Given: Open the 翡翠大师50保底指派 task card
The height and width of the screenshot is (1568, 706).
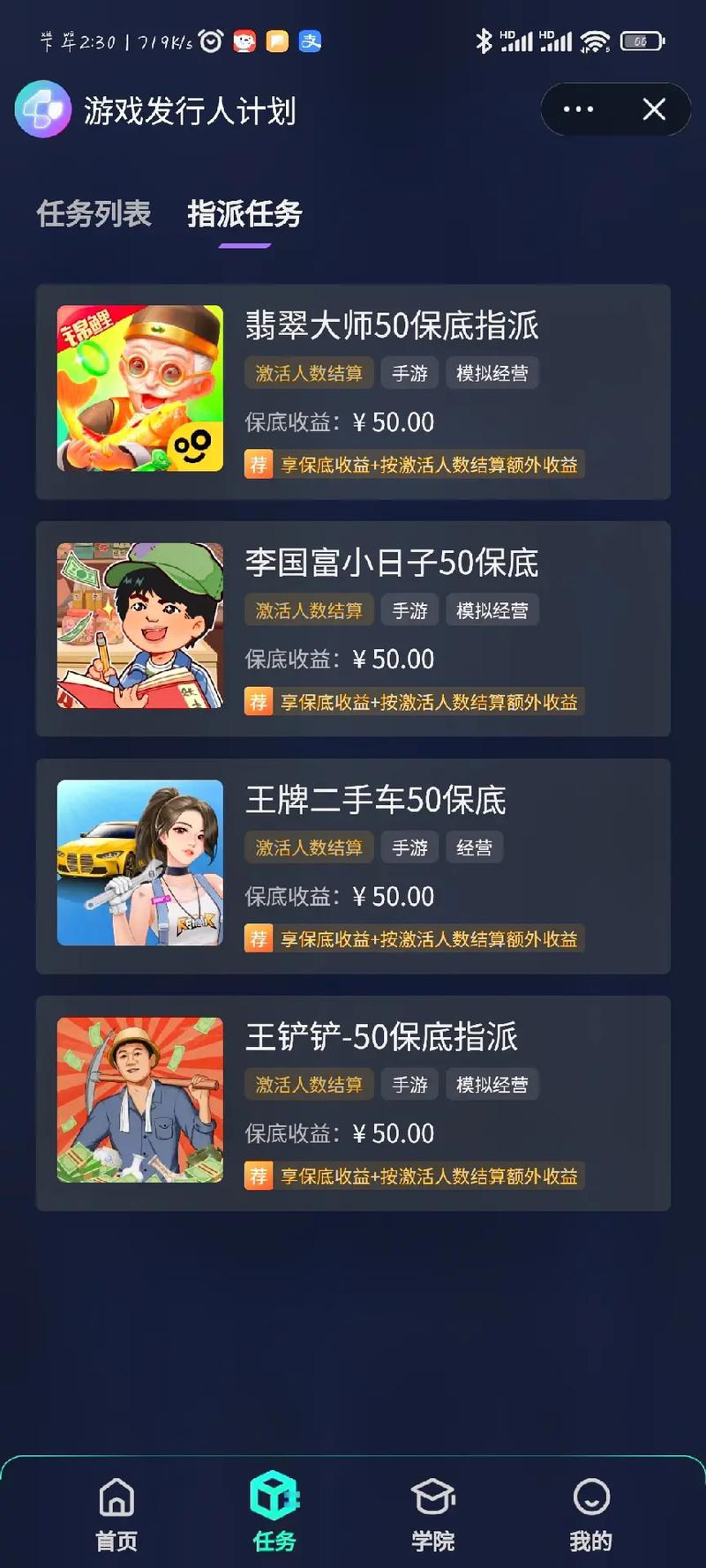Looking at the screenshot, I should coord(353,392).
